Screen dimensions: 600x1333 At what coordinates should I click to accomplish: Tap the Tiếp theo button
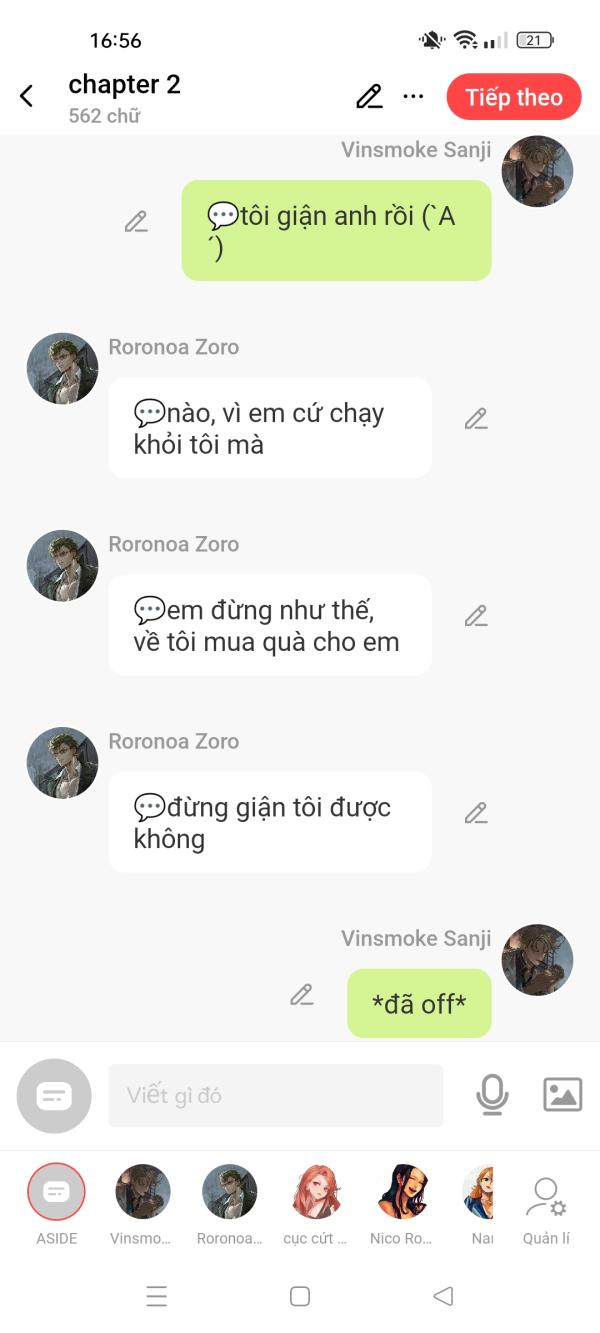[514, 97]
